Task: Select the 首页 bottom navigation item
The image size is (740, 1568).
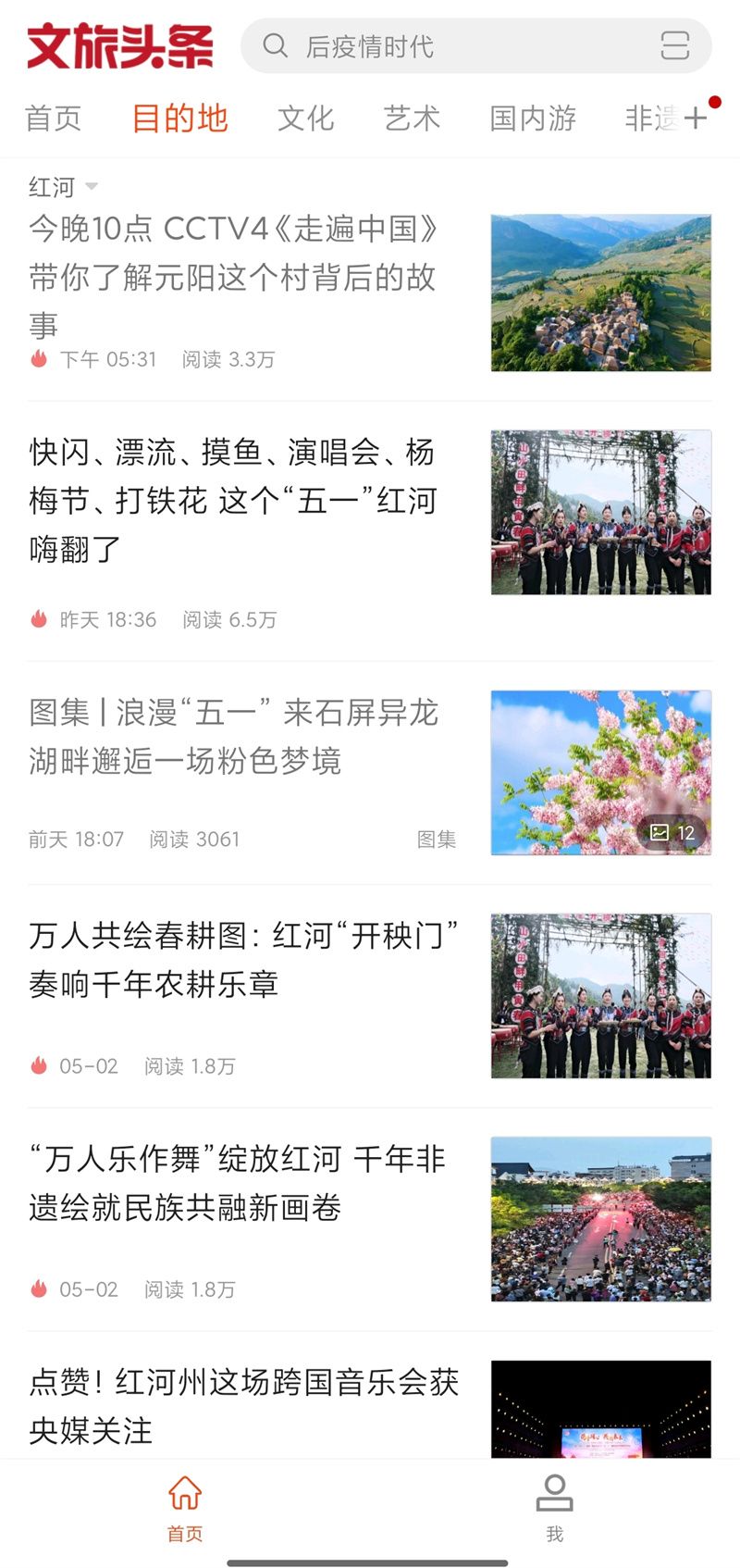Action: (x=185, y=1509)
